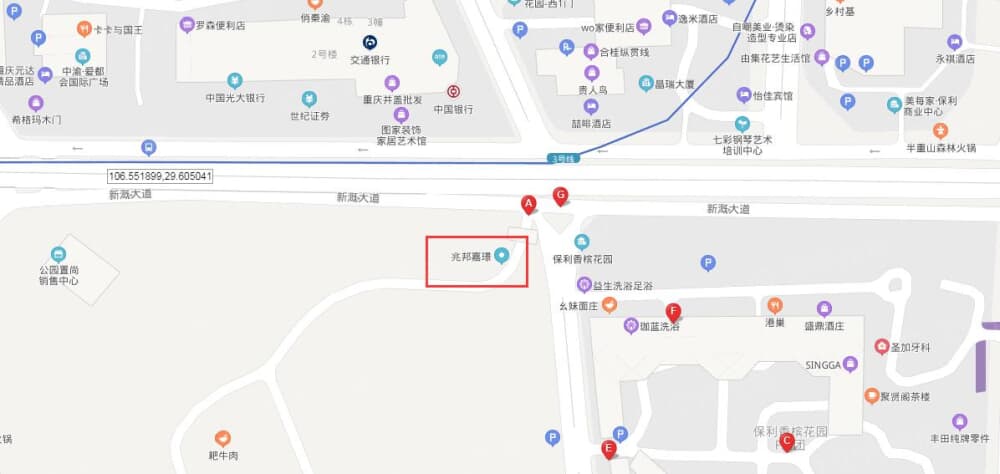
Task: Open red marker F by 咖蓝洗浴
Action: [674, 311]
